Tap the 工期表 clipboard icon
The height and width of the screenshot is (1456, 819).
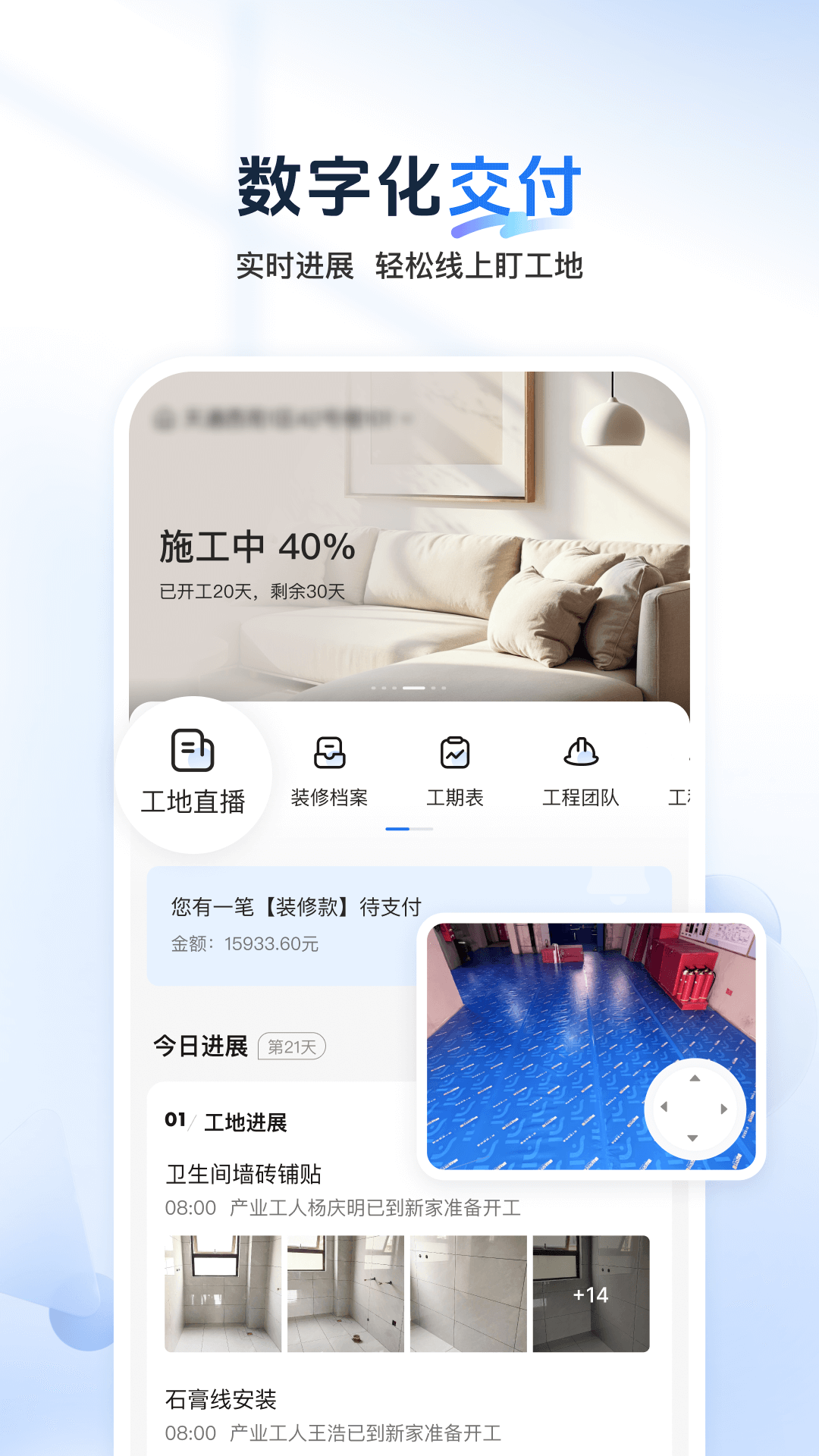(455, 752)
